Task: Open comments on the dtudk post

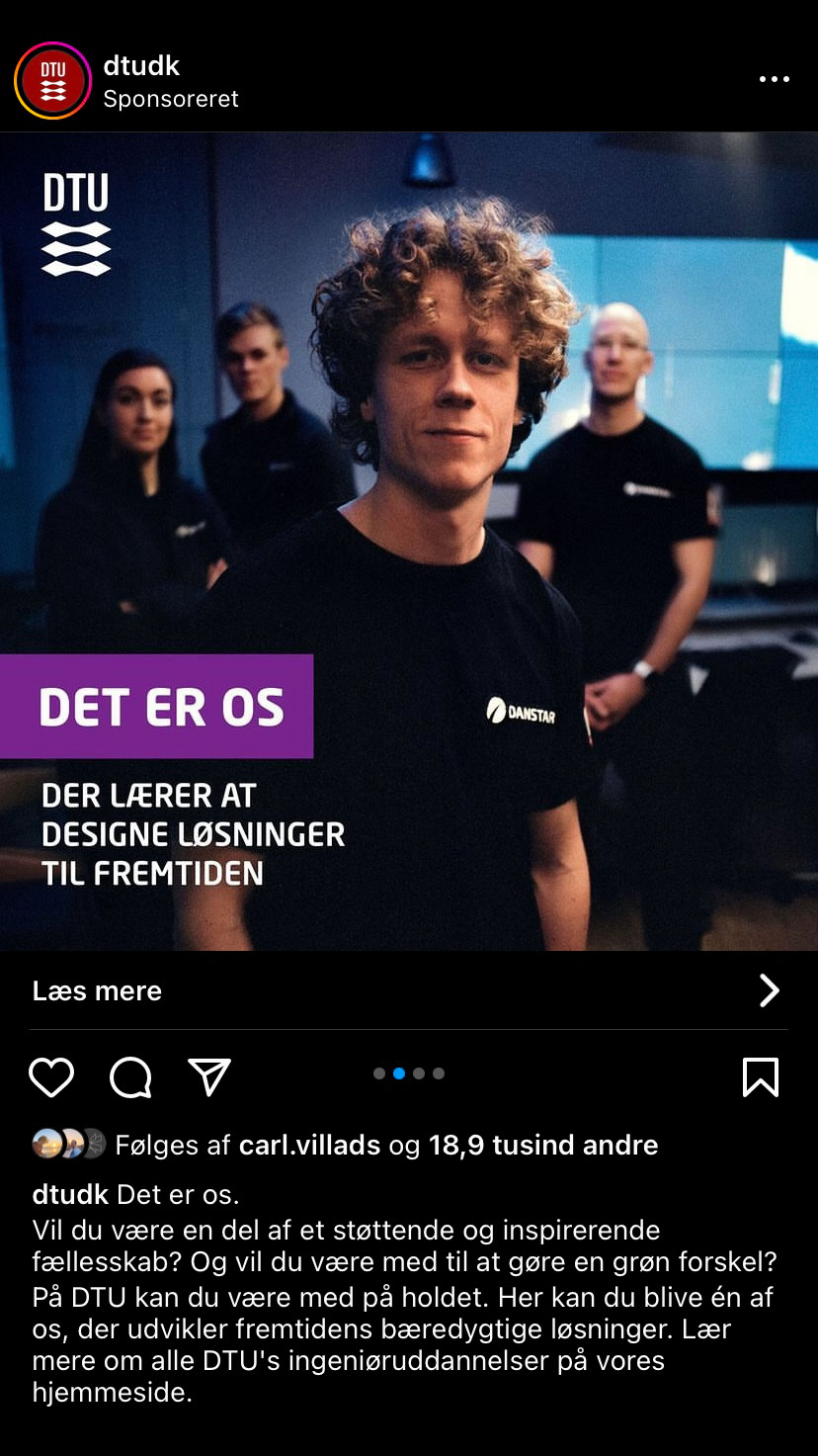Action: 130,1077
